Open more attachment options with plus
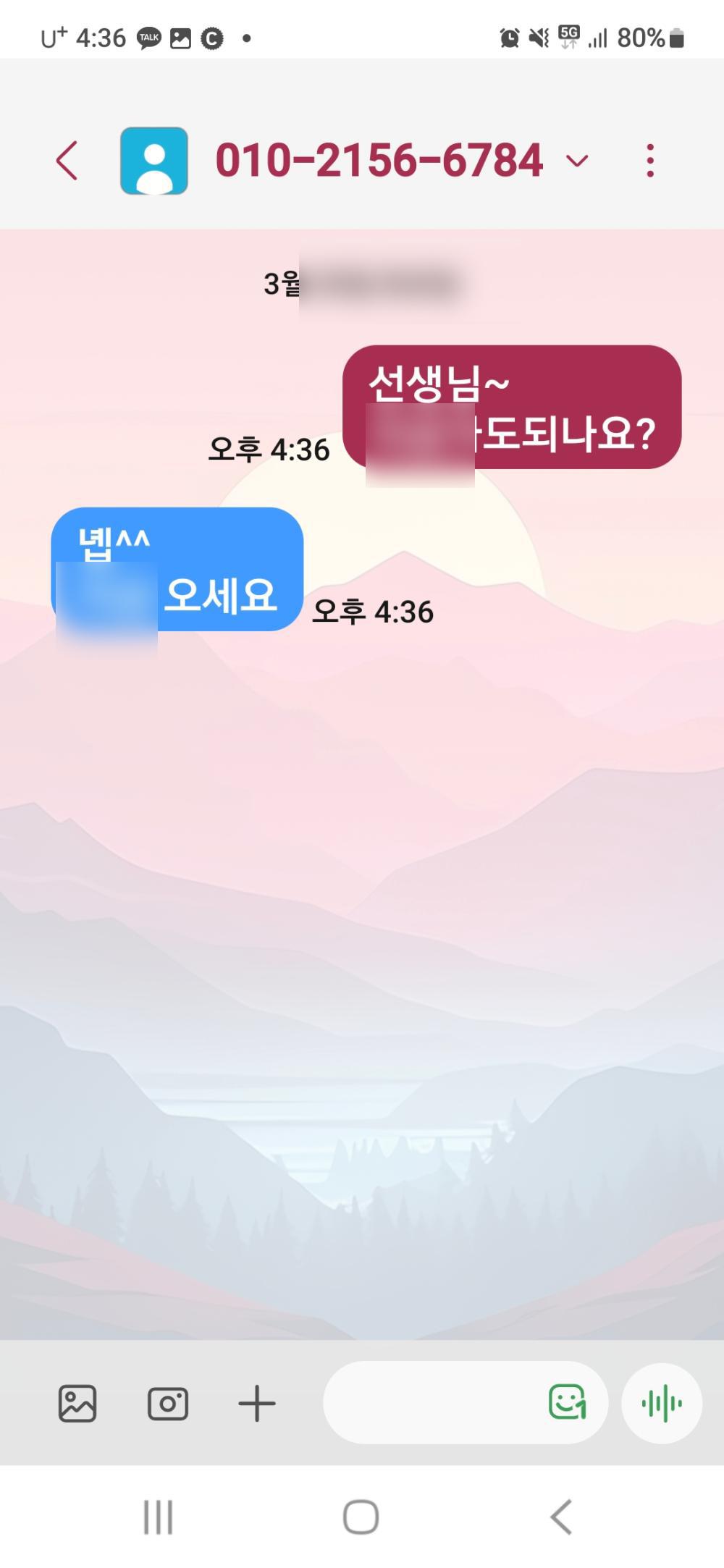 pyautogui.click(x=257, y=1404)
